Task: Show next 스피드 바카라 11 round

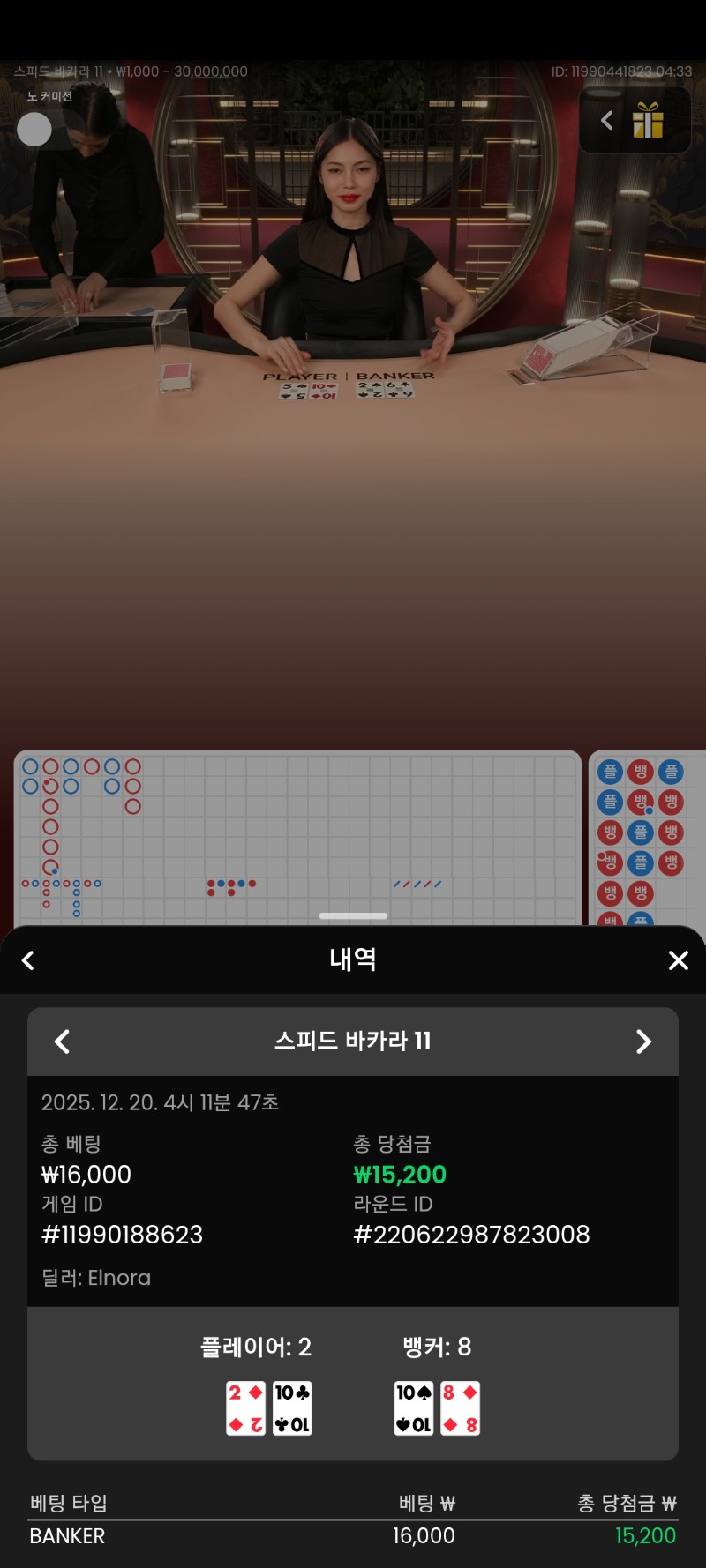Action: point(643,1042)
